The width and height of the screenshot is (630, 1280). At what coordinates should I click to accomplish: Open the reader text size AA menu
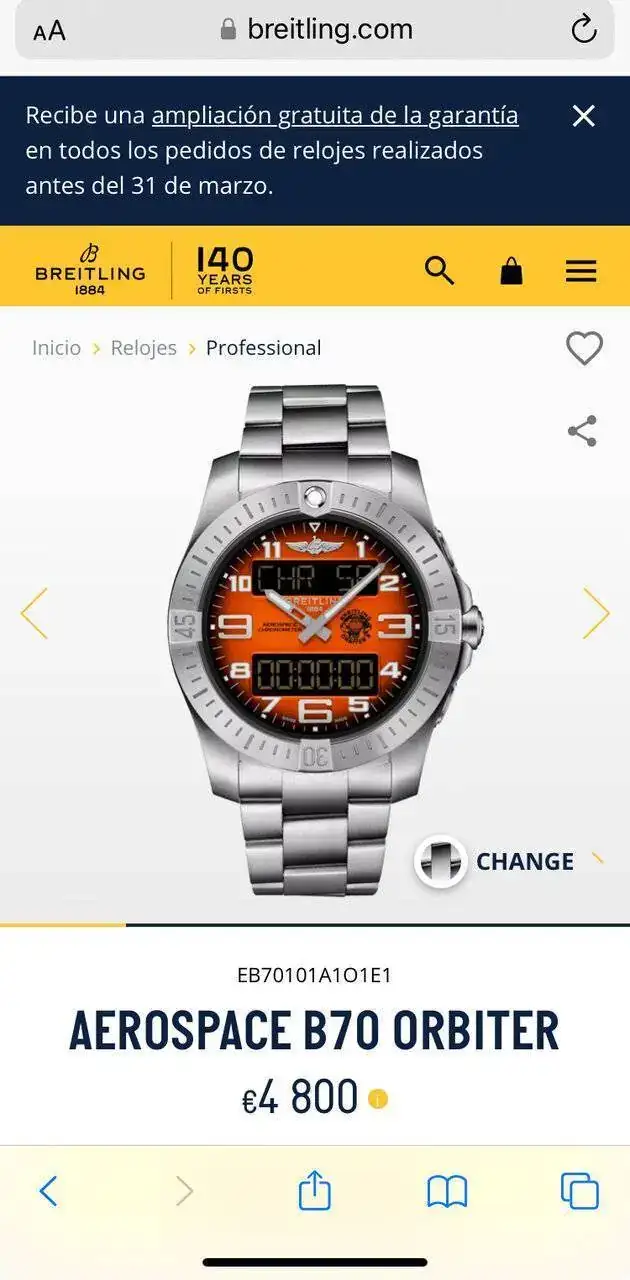[x=49, y=31]
